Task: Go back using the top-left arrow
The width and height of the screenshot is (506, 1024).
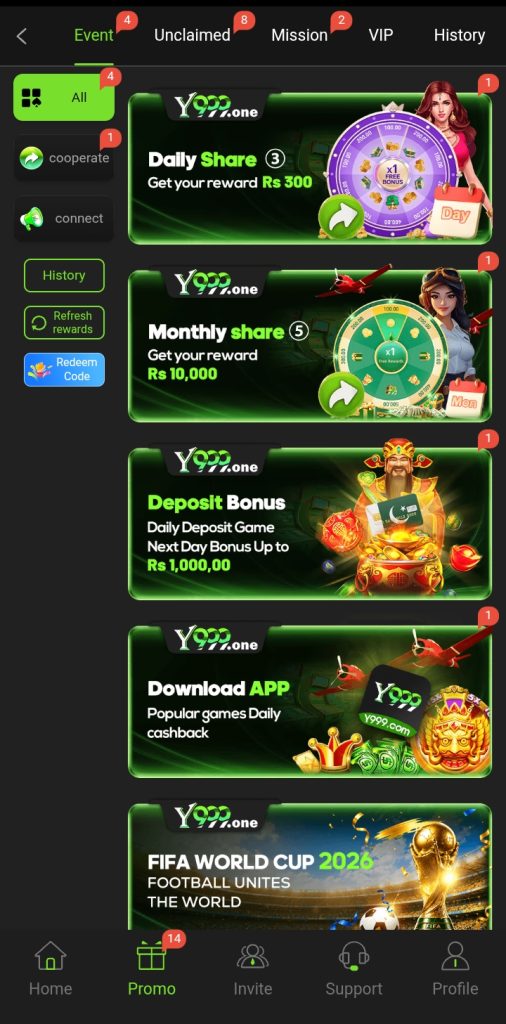Action: [22, 36]
